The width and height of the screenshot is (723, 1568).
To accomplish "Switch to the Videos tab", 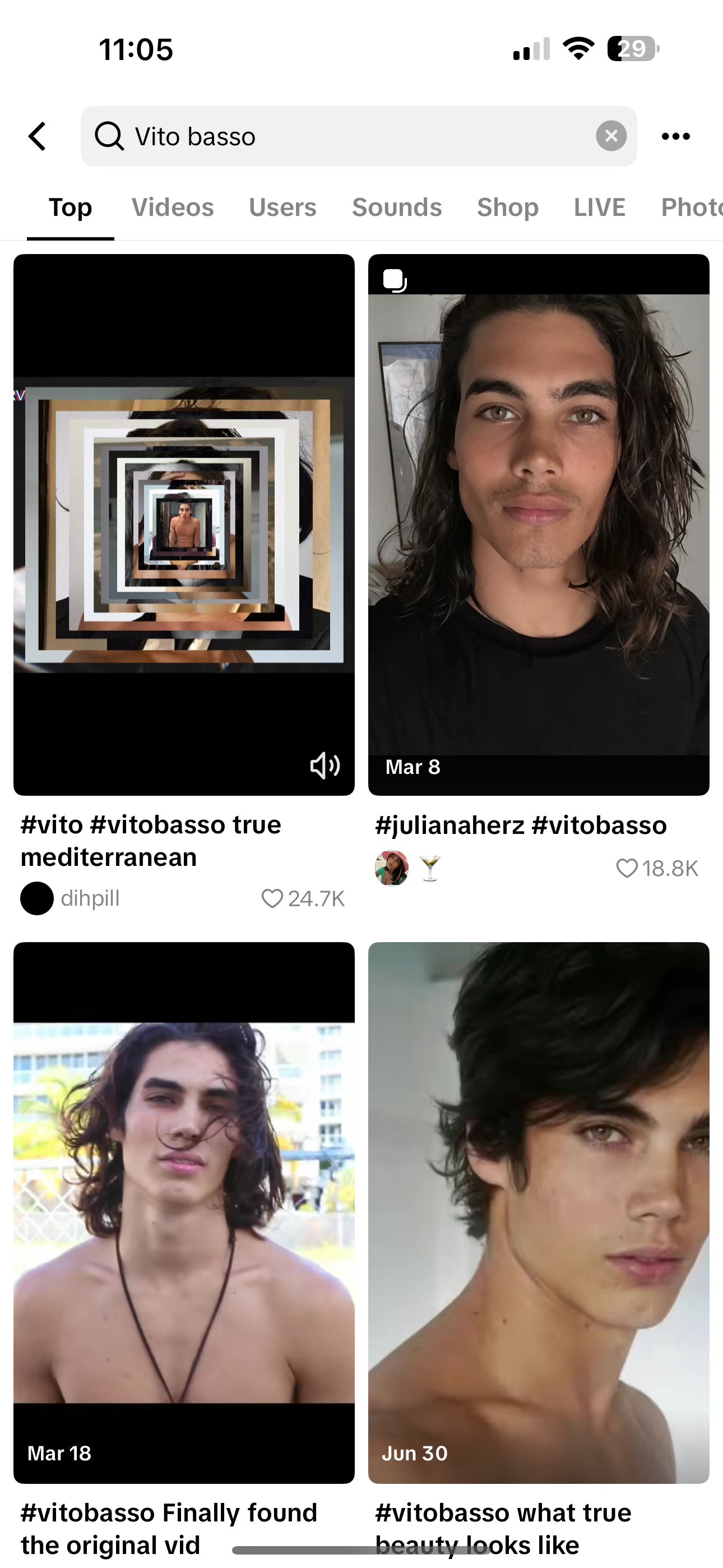I will click(x=172, y=207).
